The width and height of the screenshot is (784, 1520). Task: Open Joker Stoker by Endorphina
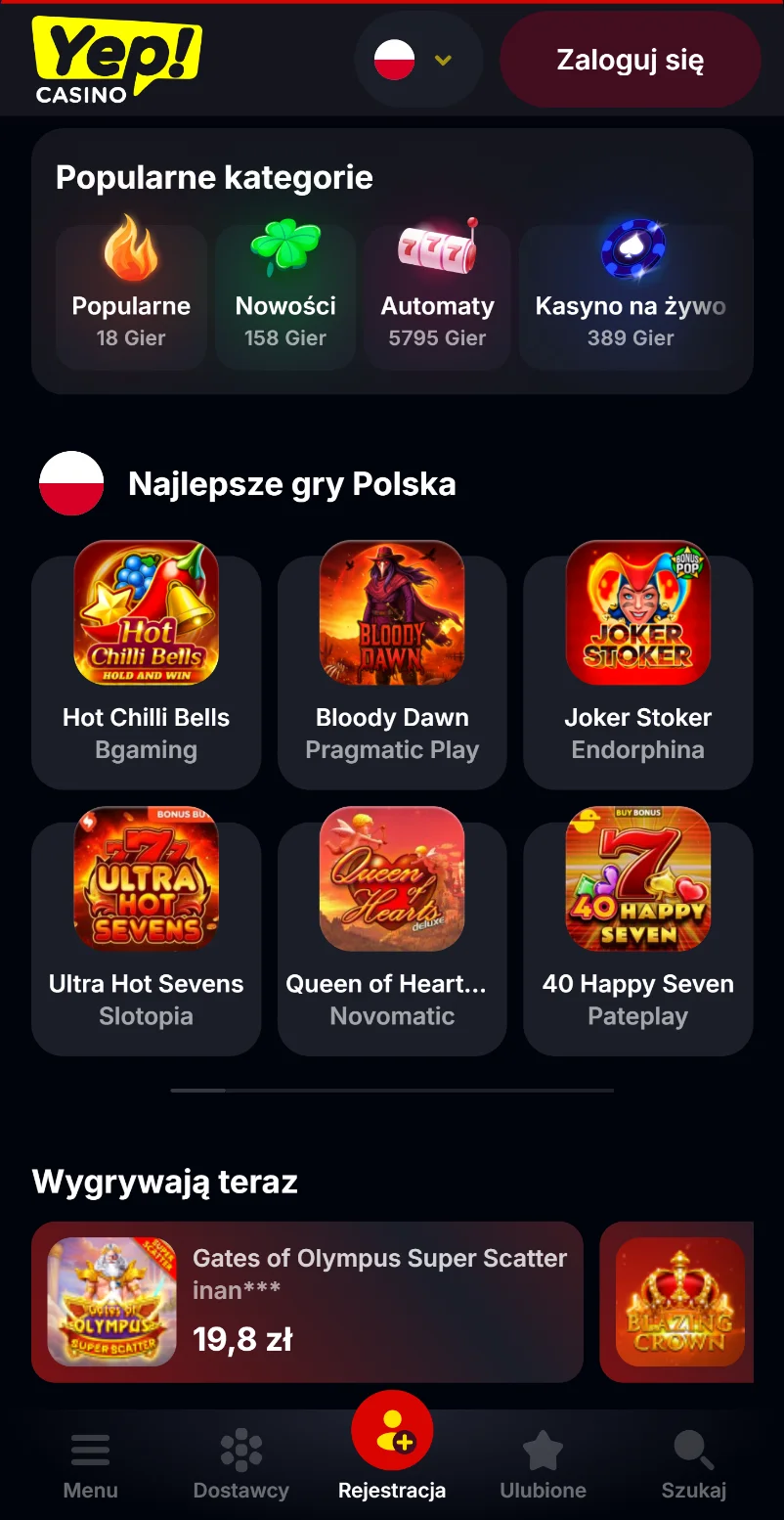[637, 613]
